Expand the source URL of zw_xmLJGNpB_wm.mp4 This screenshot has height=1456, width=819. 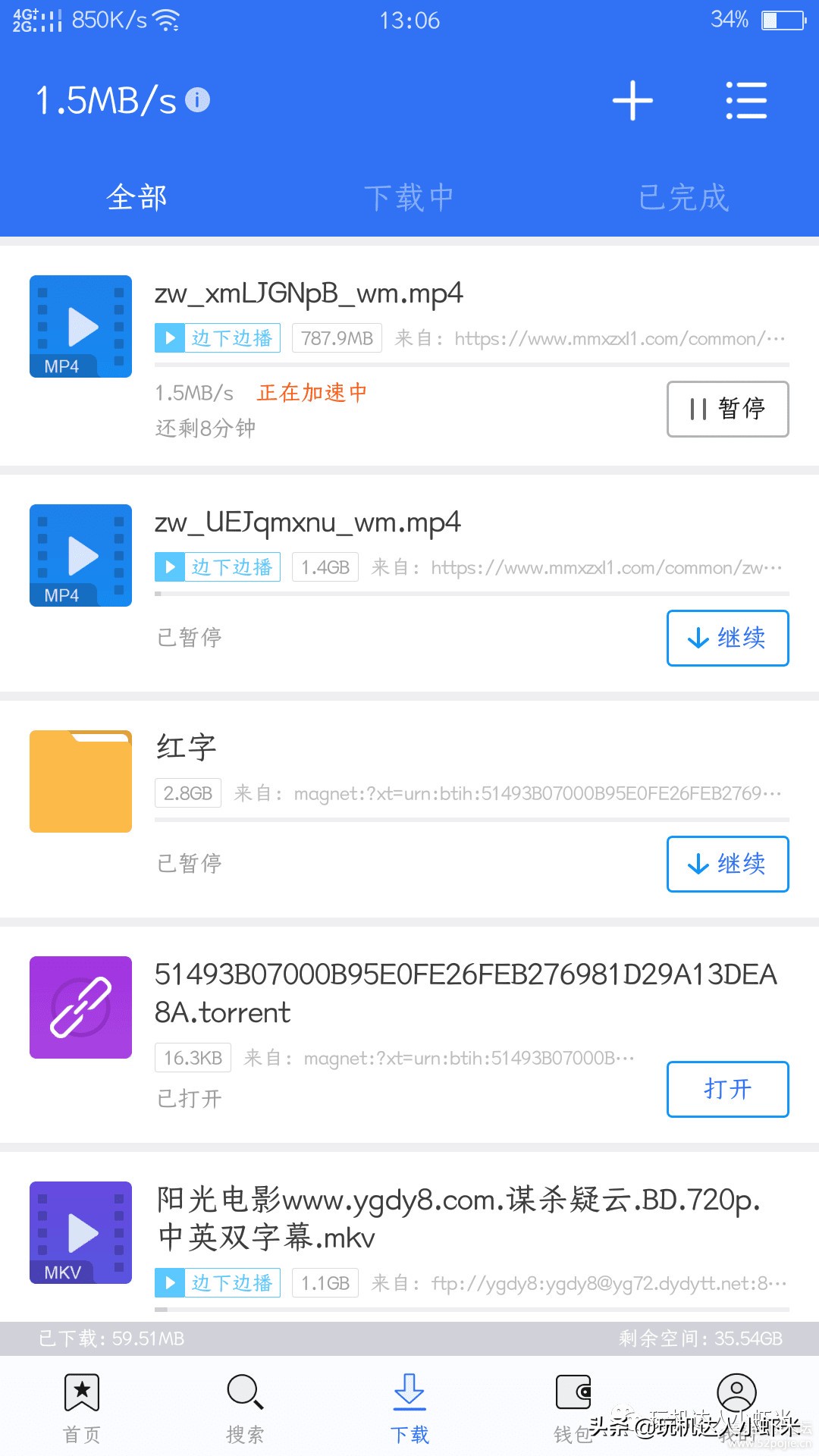coord(614,338)
